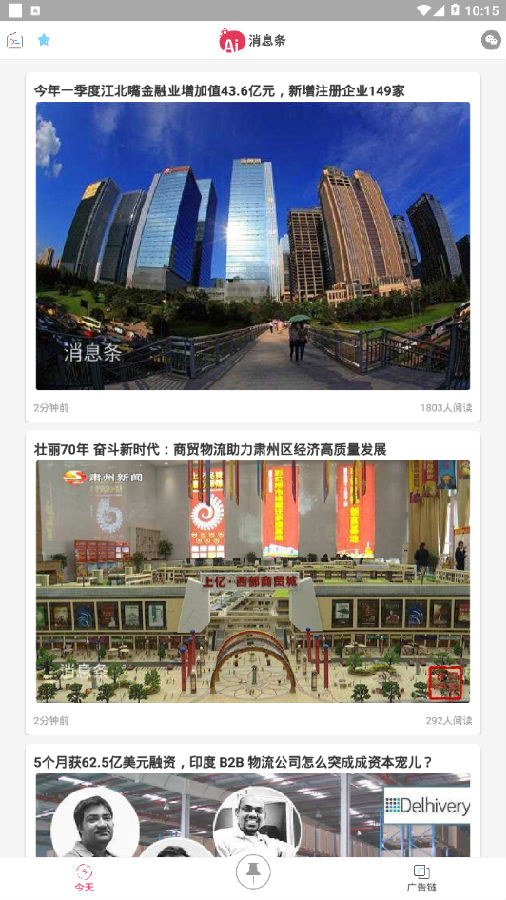Image resolution: width=506 pixels, height=900 pixels.
Task: Tap the blue star favorites icon
Action: [x=44, y=40]
